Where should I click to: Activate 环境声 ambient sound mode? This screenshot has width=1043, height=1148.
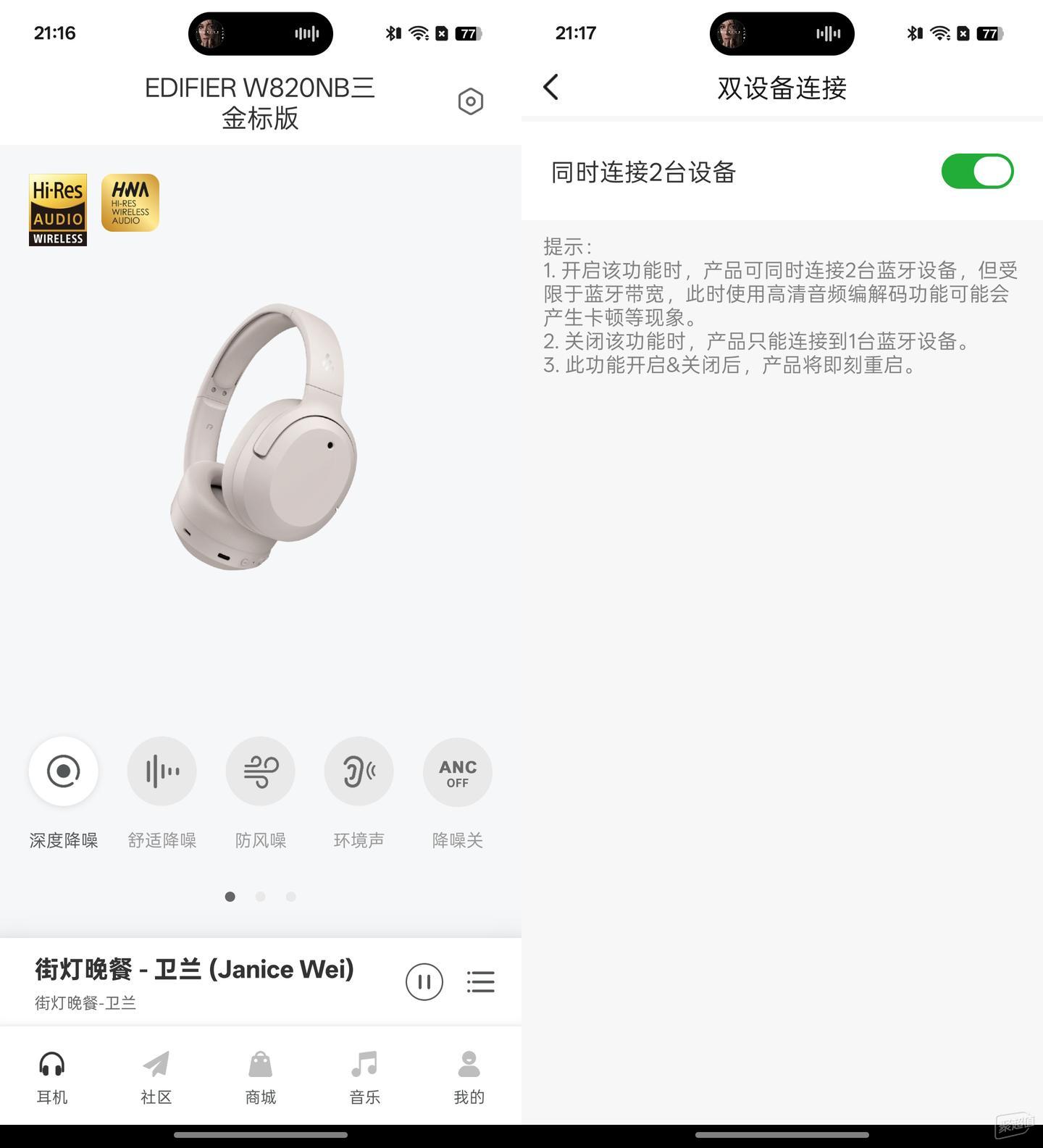359,771
